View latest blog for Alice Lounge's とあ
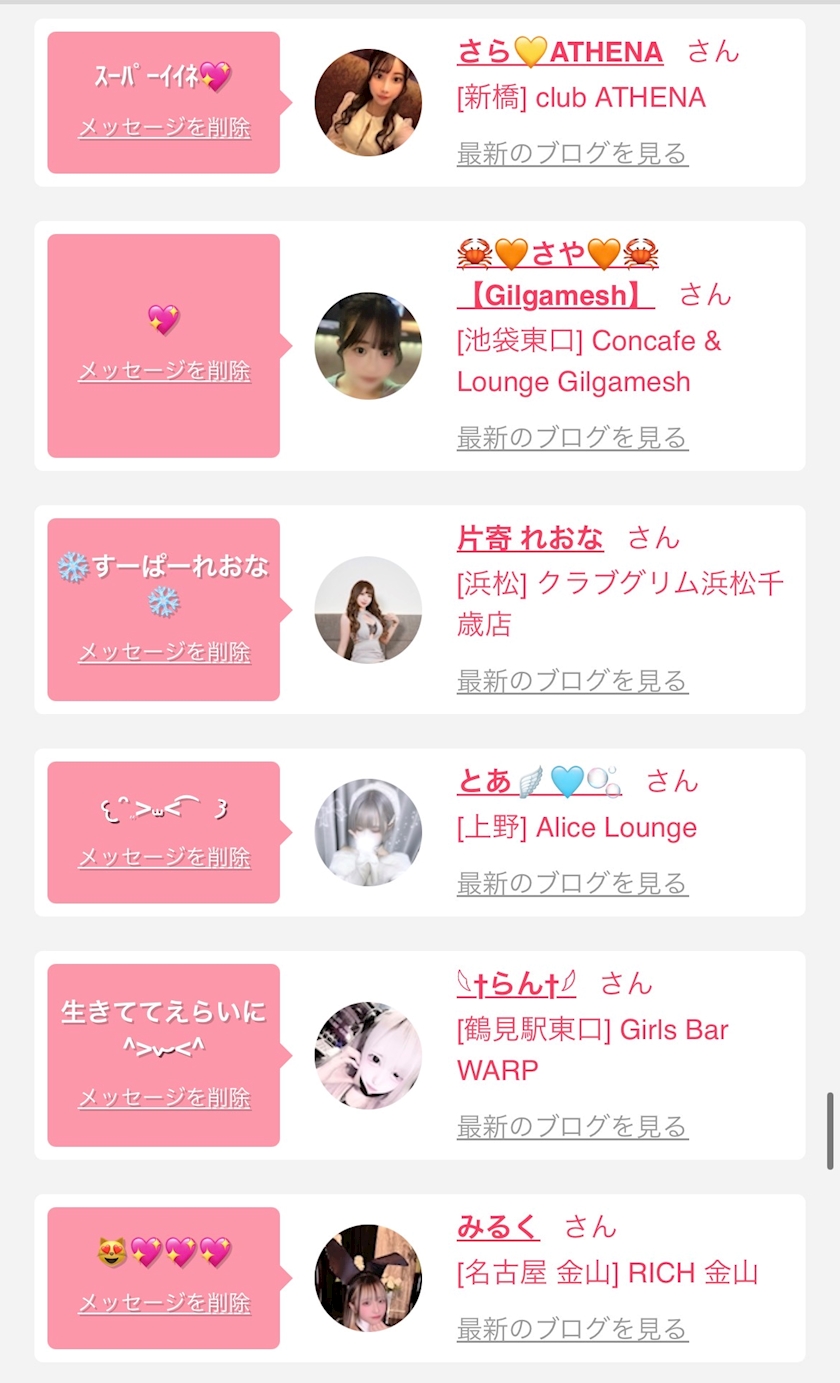 572,884
